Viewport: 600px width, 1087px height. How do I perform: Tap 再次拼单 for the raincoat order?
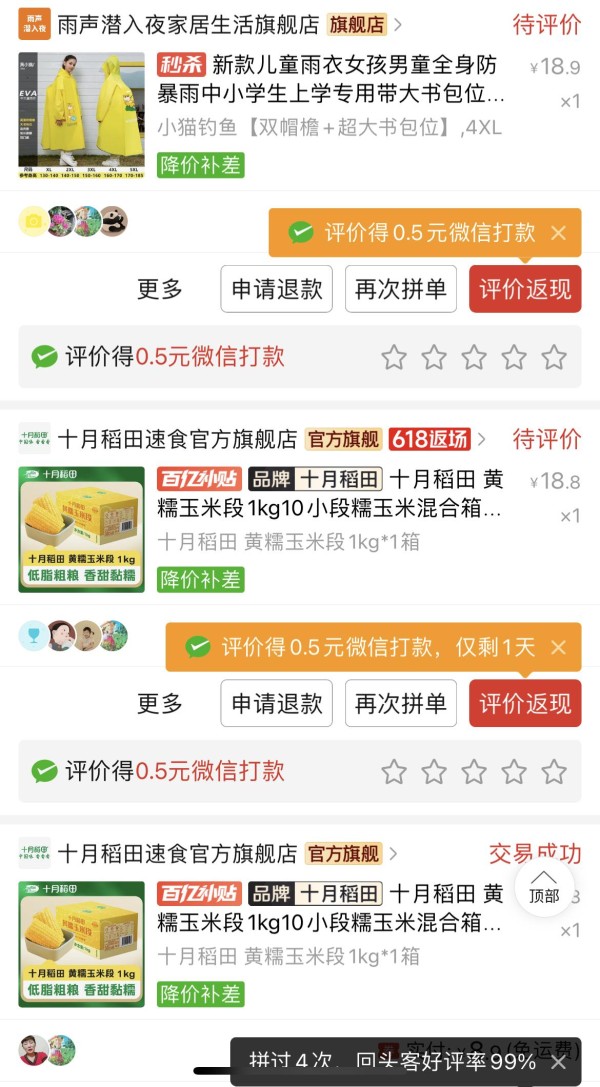click(x=400, y=289)
